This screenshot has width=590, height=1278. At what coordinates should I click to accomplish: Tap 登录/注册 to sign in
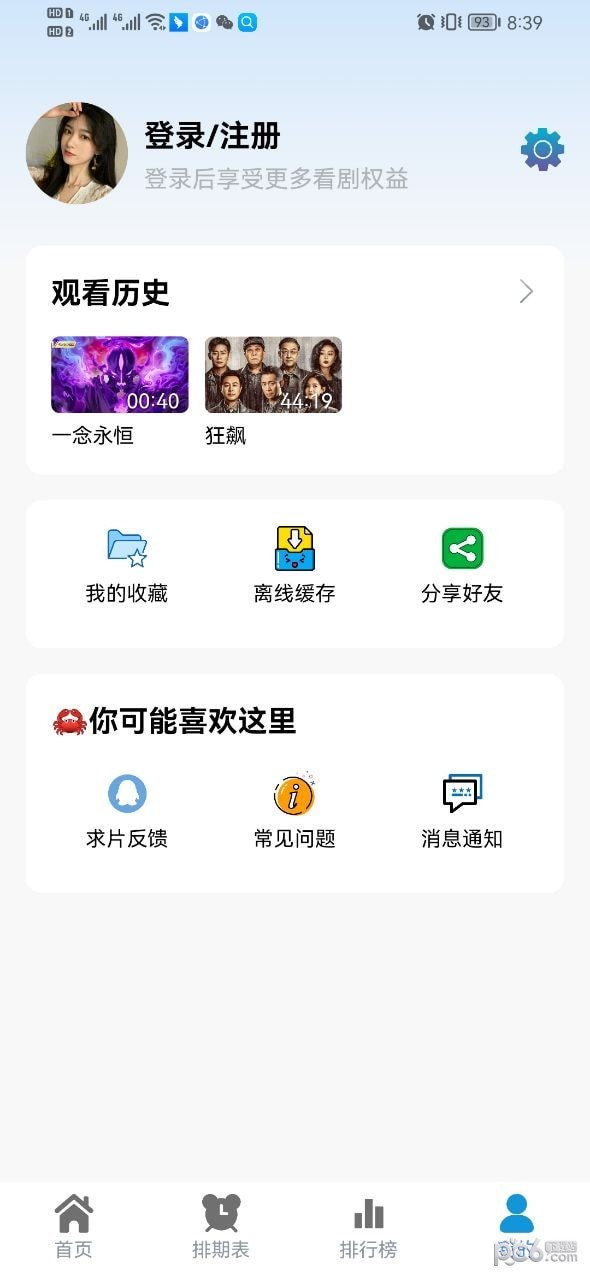coord(212,136)
